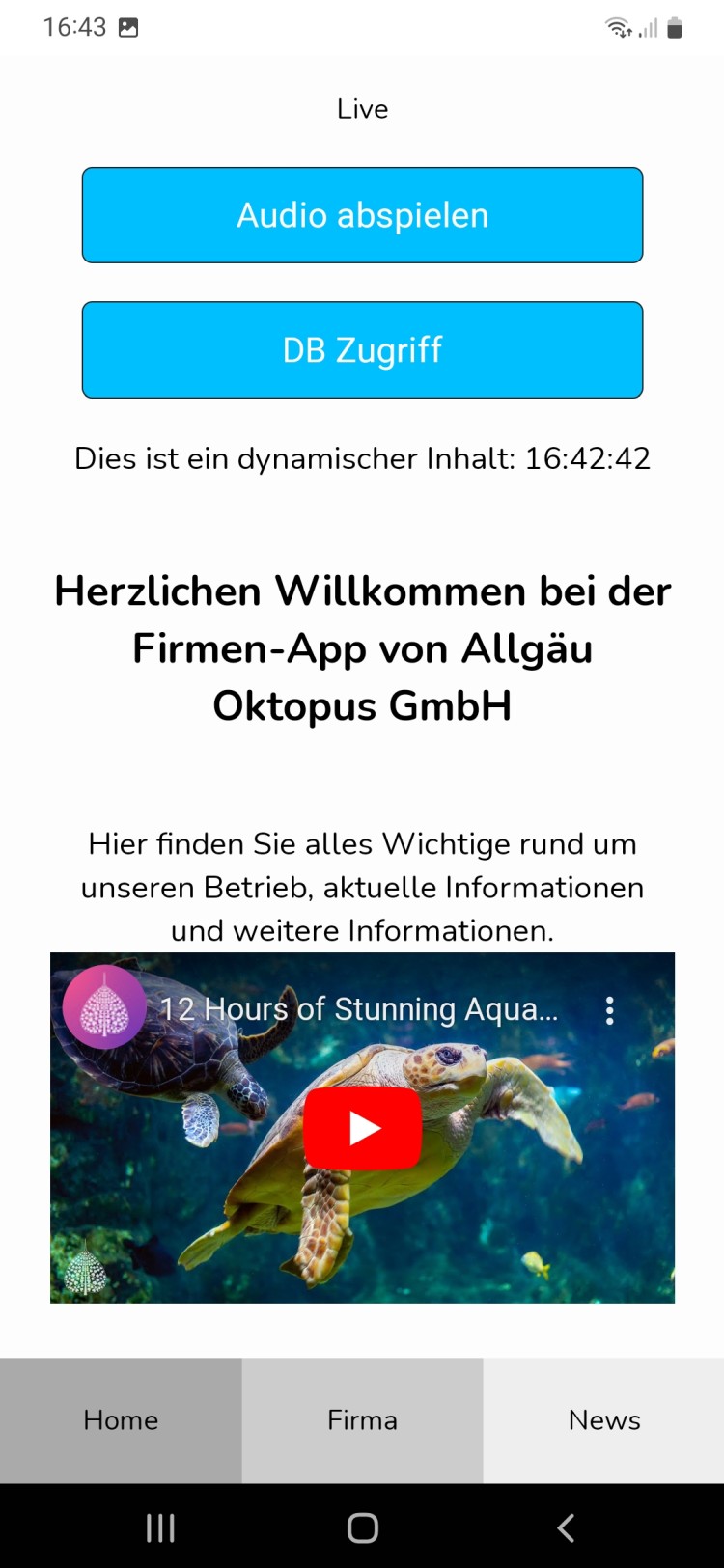Show recent apps
Screen dimensions: 724x1568
tap(160, 1527)
